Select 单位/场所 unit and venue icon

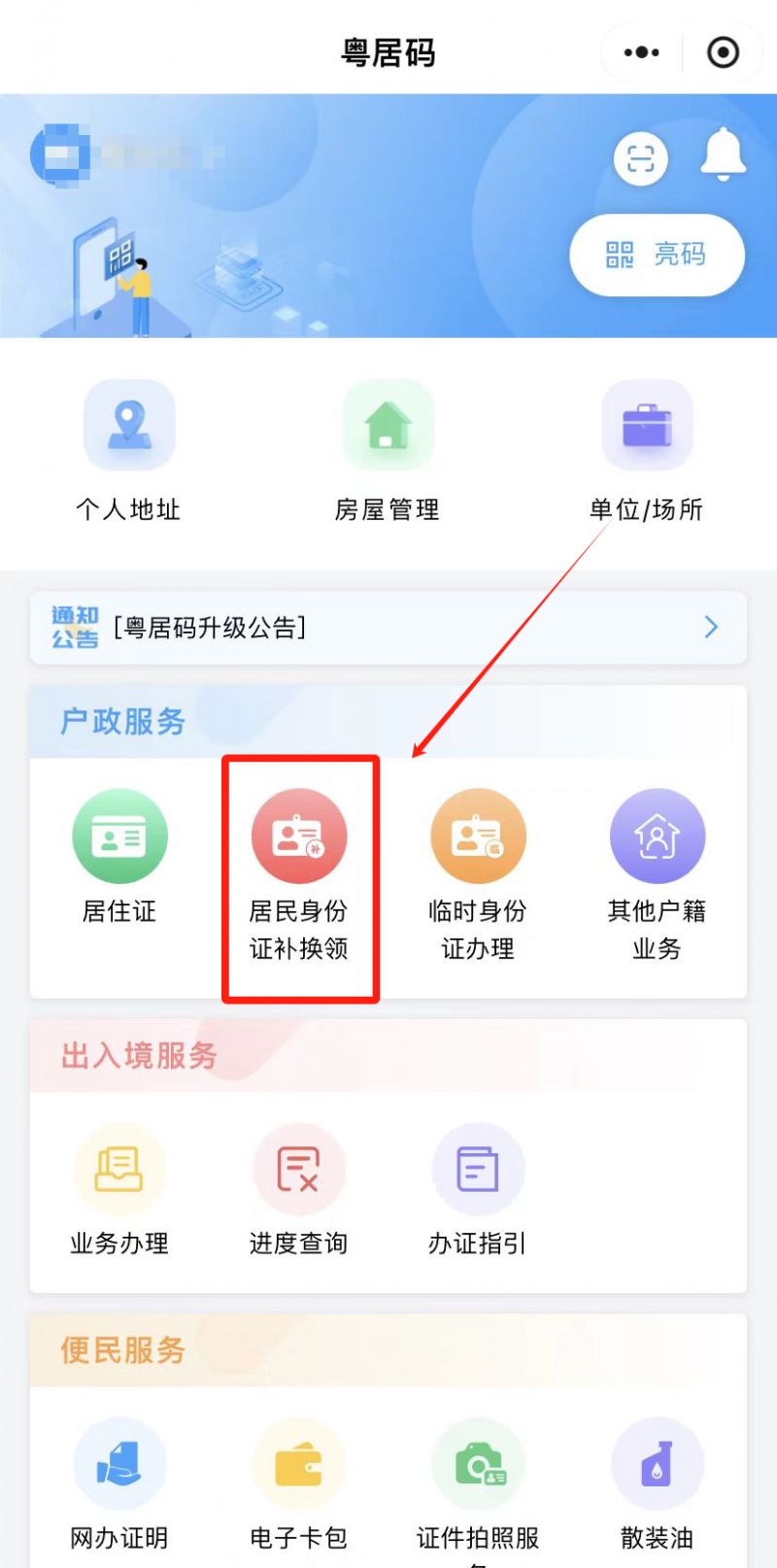click(647, 447)
